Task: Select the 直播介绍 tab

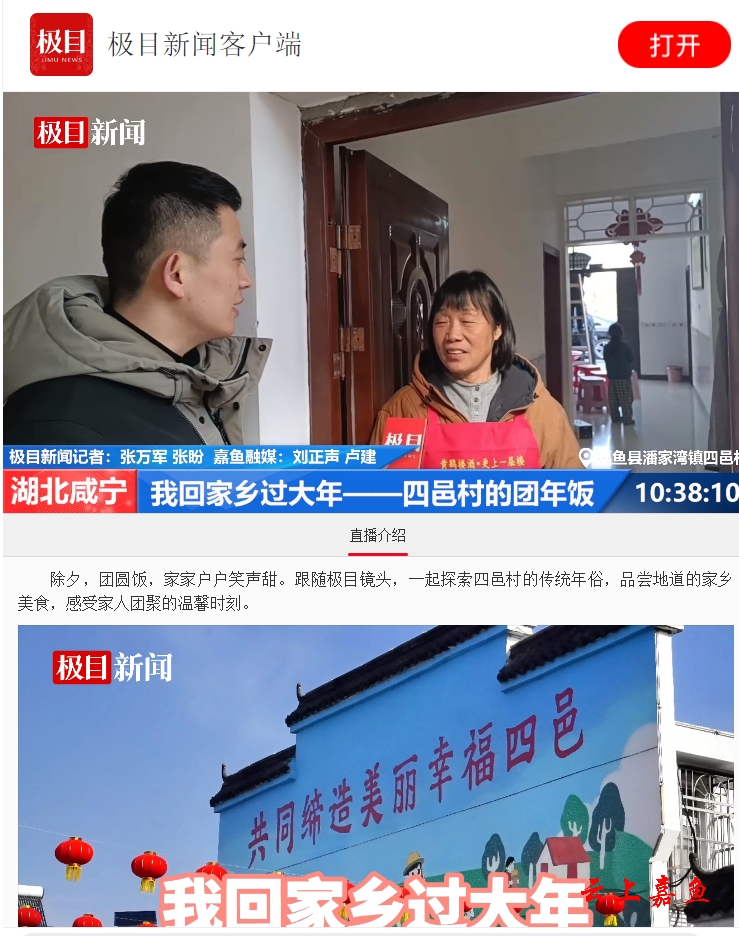Action: [377, 535]
